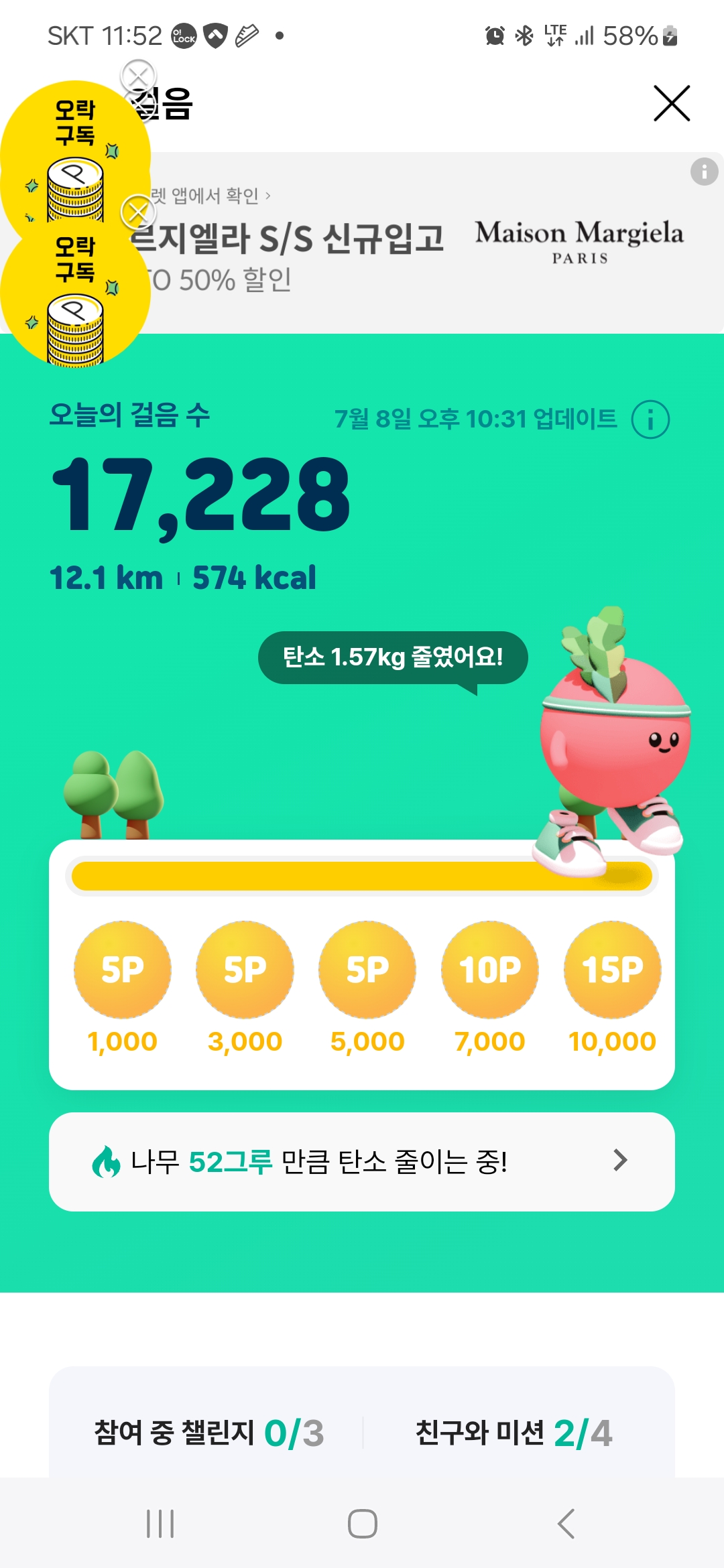Tap info icon beside the update time
The height and width of the screenshot is (1568, 724).
pyautogui.click(x=650, y=419)
